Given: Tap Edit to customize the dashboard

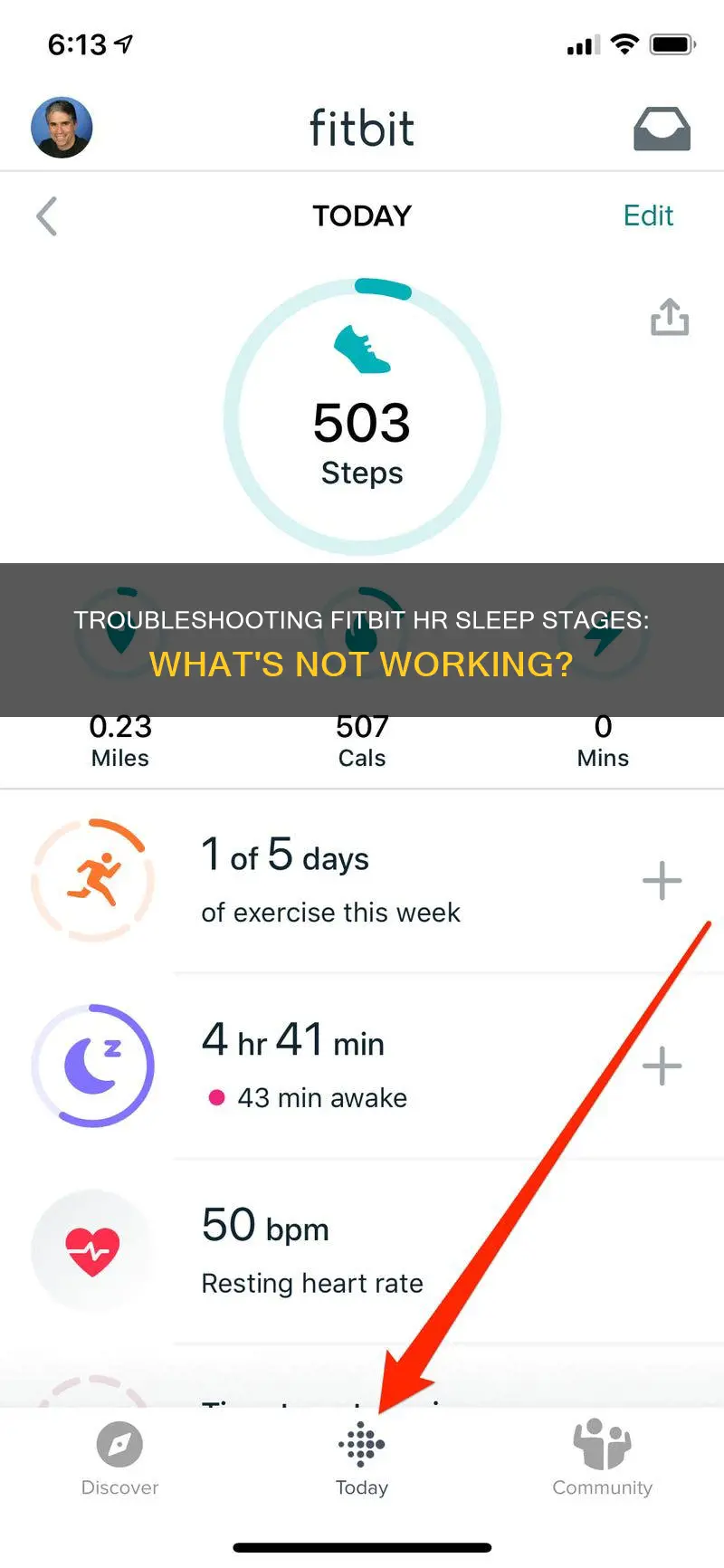Looking at the screenshot, I should click(648, 215).
